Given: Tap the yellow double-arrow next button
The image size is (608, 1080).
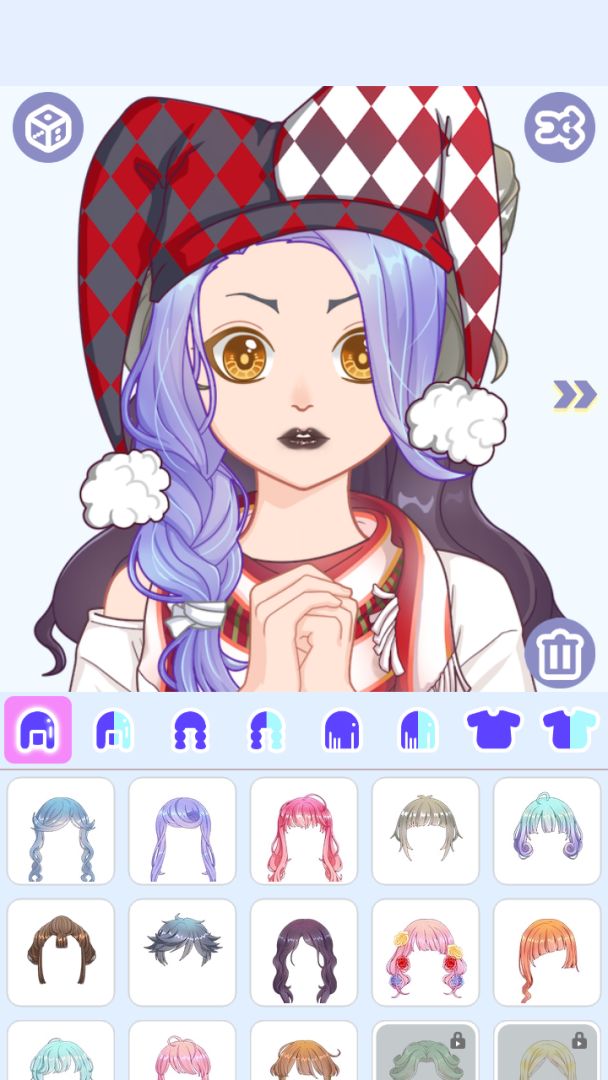Looking at the screenshot, I should 574,395.
